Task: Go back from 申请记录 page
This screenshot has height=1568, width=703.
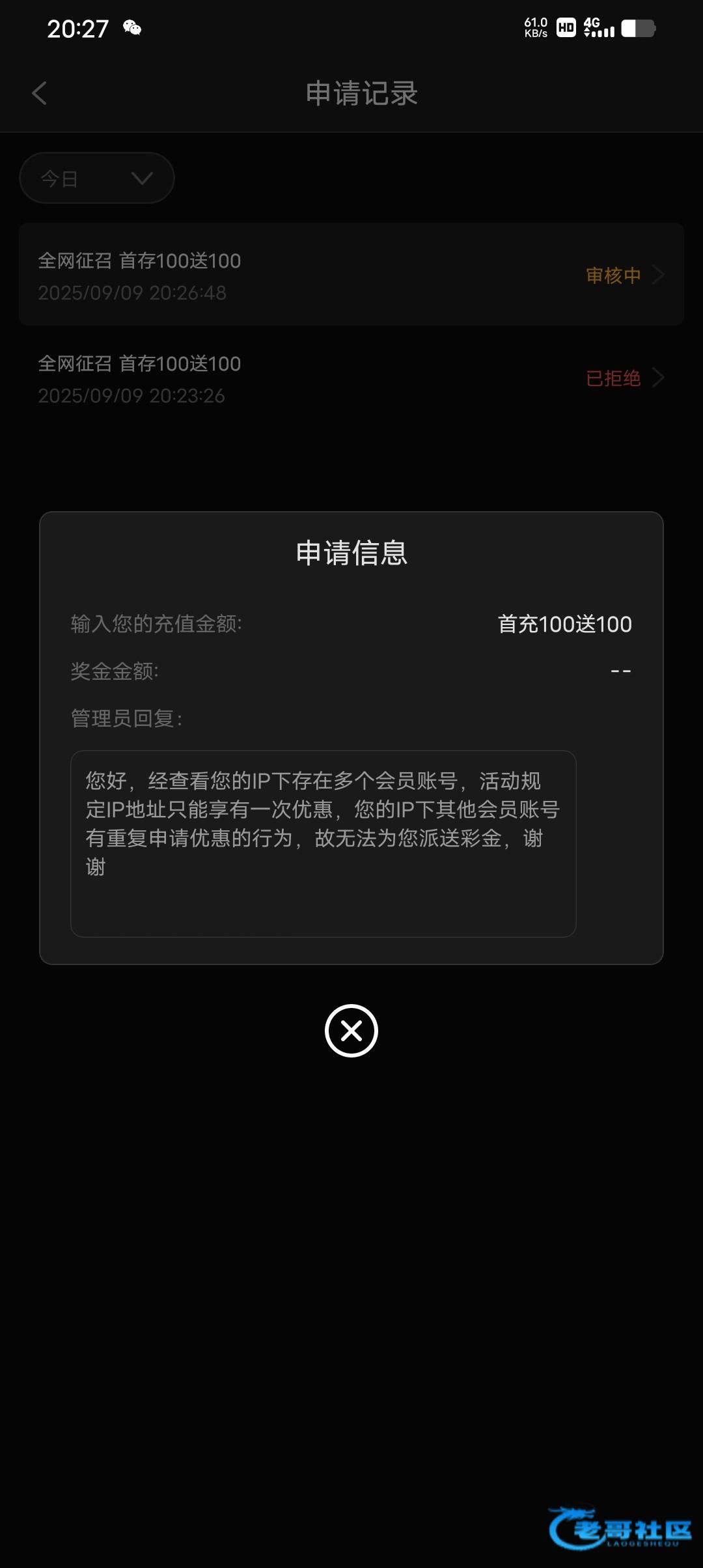Action: [40, 93]
